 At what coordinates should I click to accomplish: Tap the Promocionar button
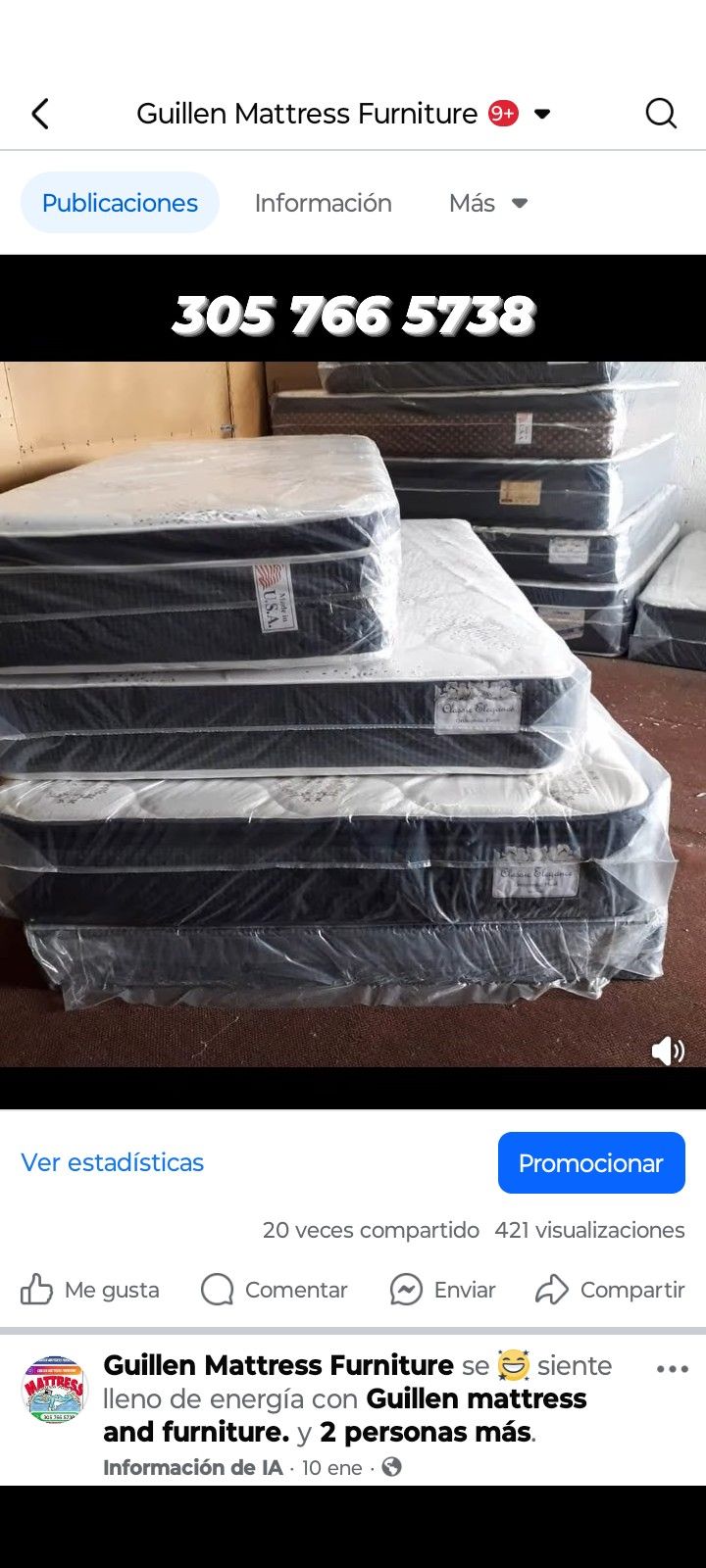click(x=591, y=1162)
